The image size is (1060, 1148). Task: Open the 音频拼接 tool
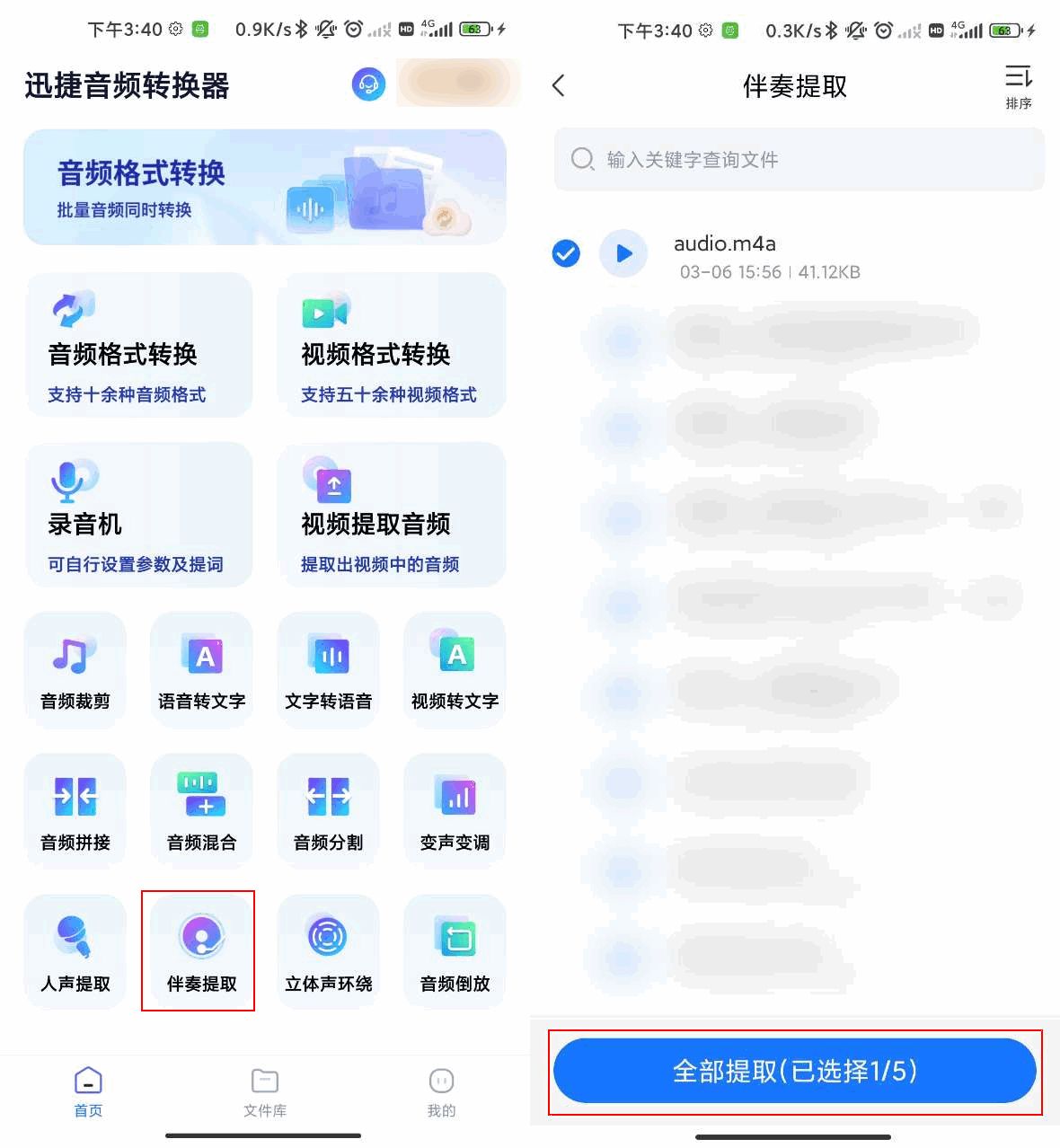pos(75,811)
